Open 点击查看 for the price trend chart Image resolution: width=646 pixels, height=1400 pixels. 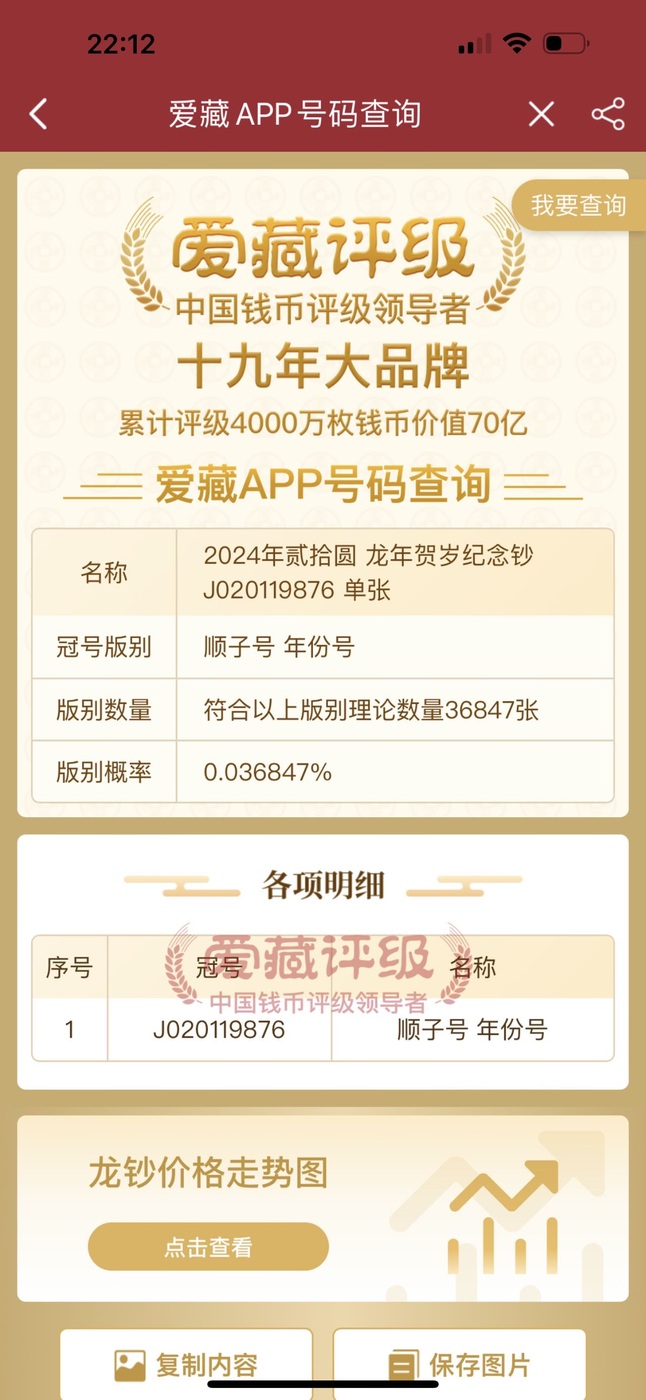coord(208,1247)
